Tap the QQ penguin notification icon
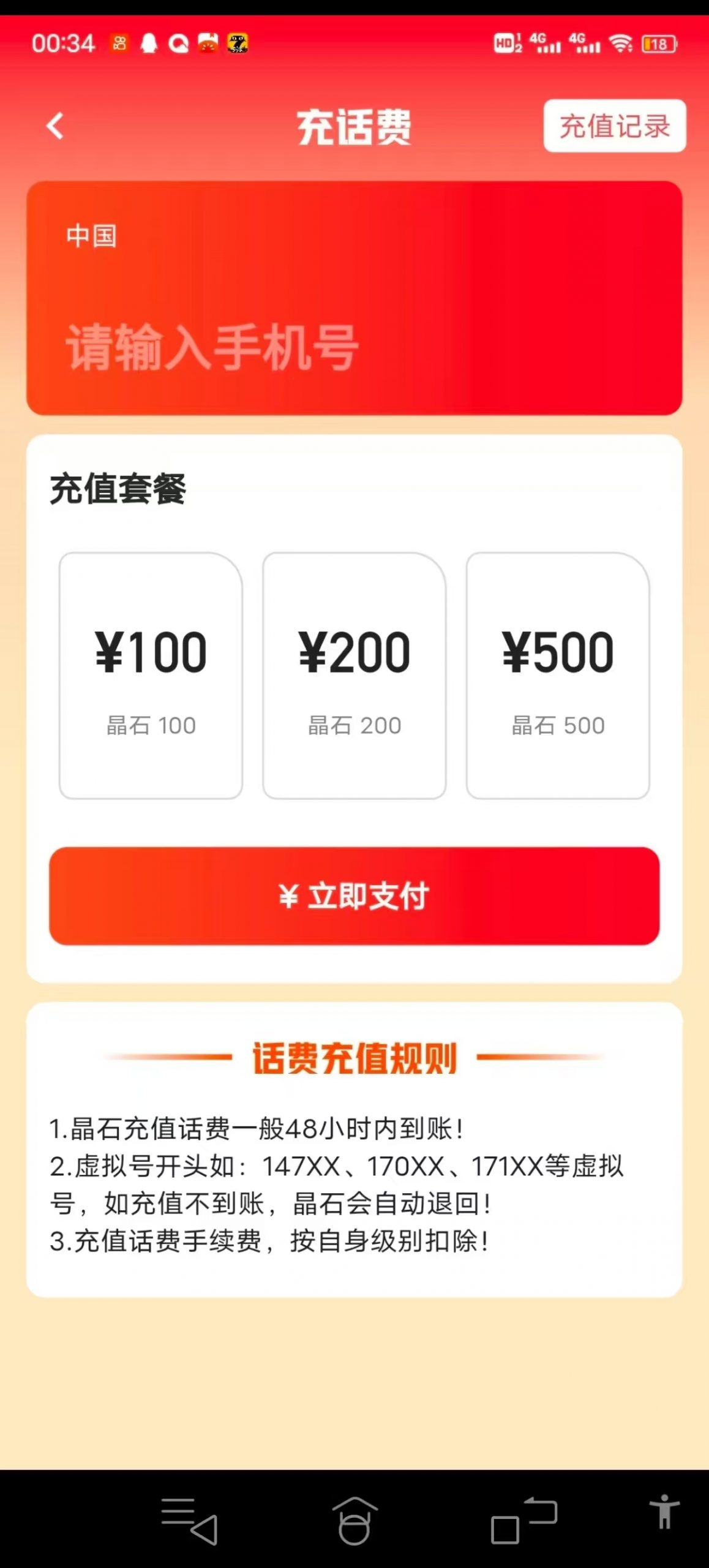709x1568 pixels. (148, 42)
